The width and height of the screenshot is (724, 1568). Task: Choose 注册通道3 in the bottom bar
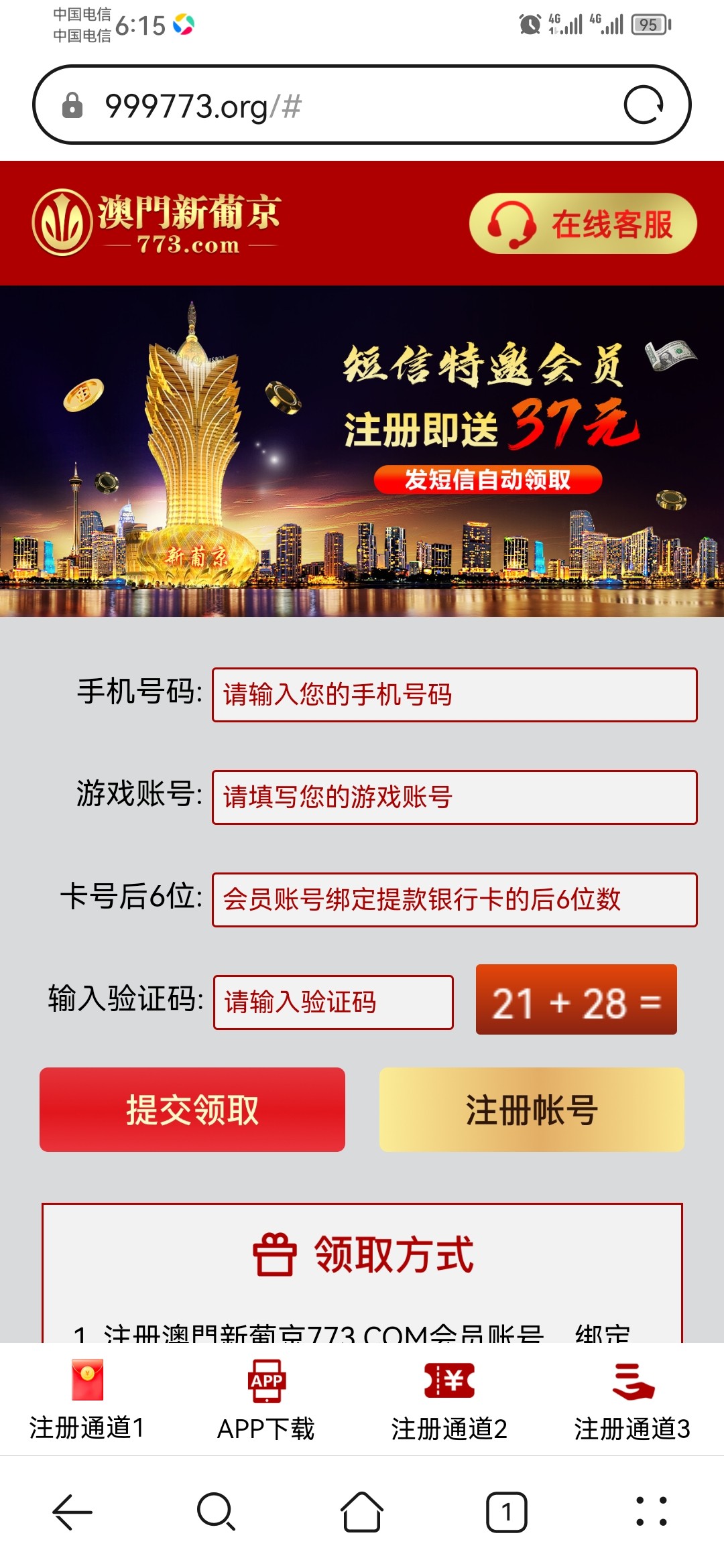[632, 1399]
